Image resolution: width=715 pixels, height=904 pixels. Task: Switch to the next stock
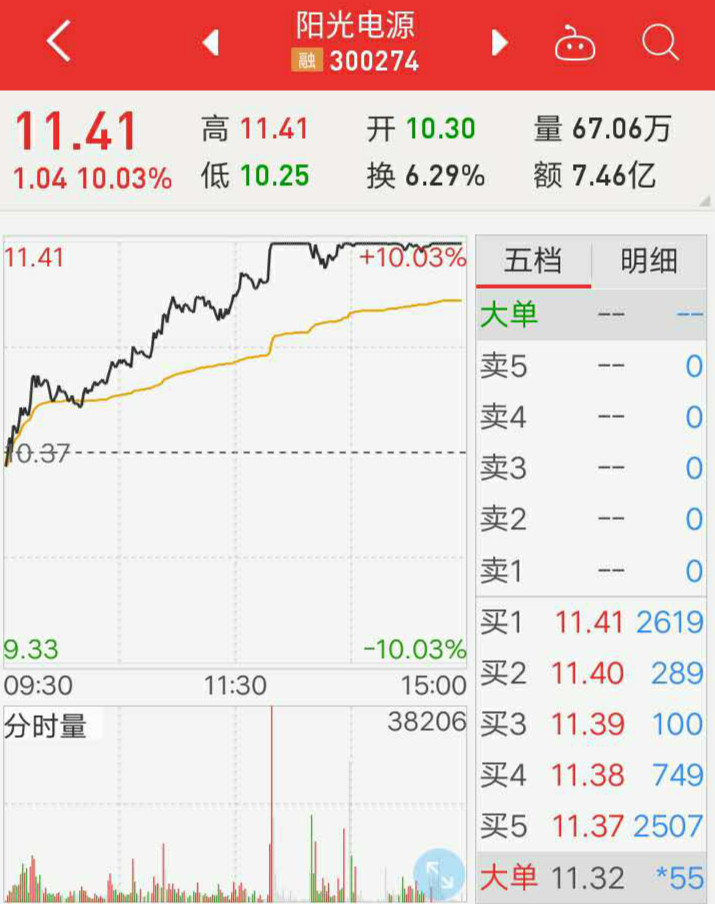point(500,43)
